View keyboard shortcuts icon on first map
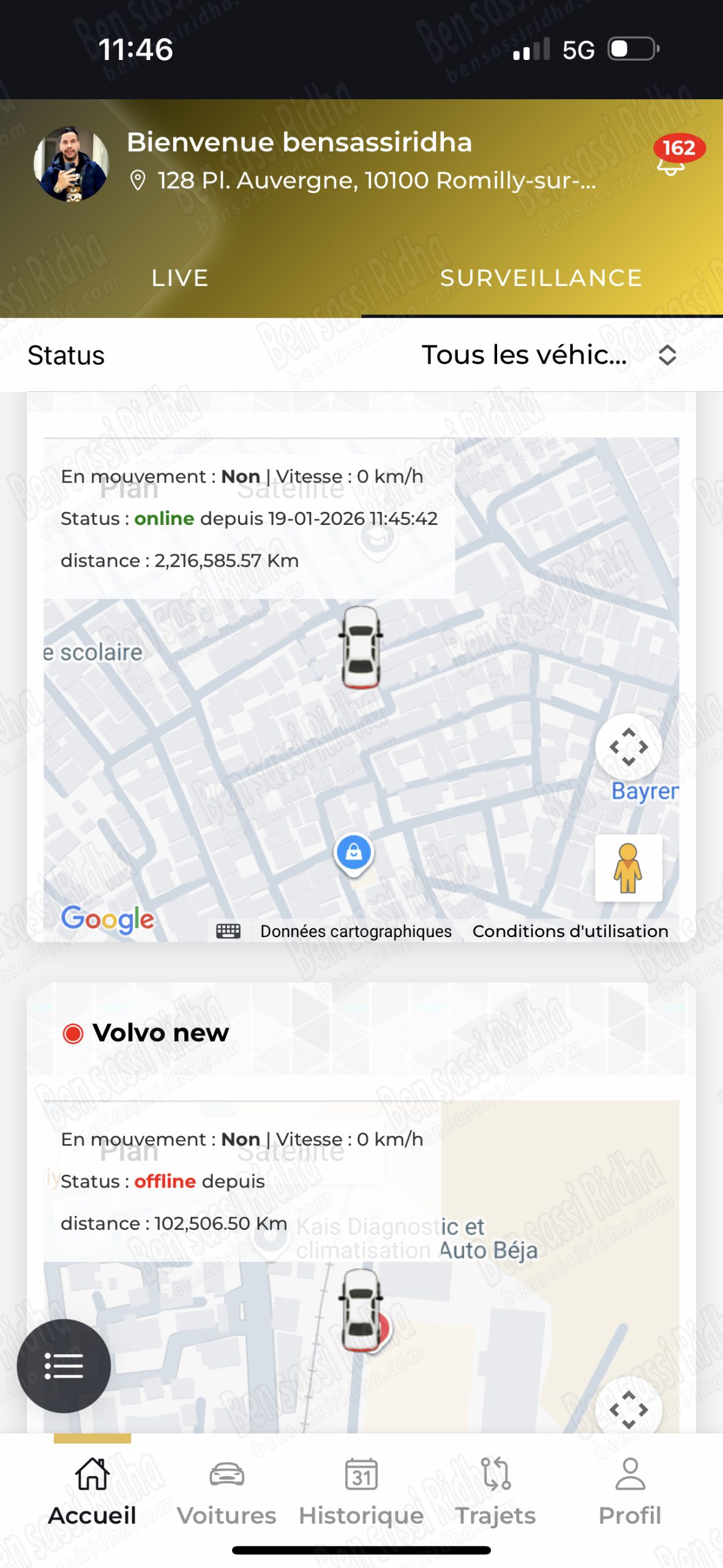Viewport: 723px width, 1568px height. [228, 931]
